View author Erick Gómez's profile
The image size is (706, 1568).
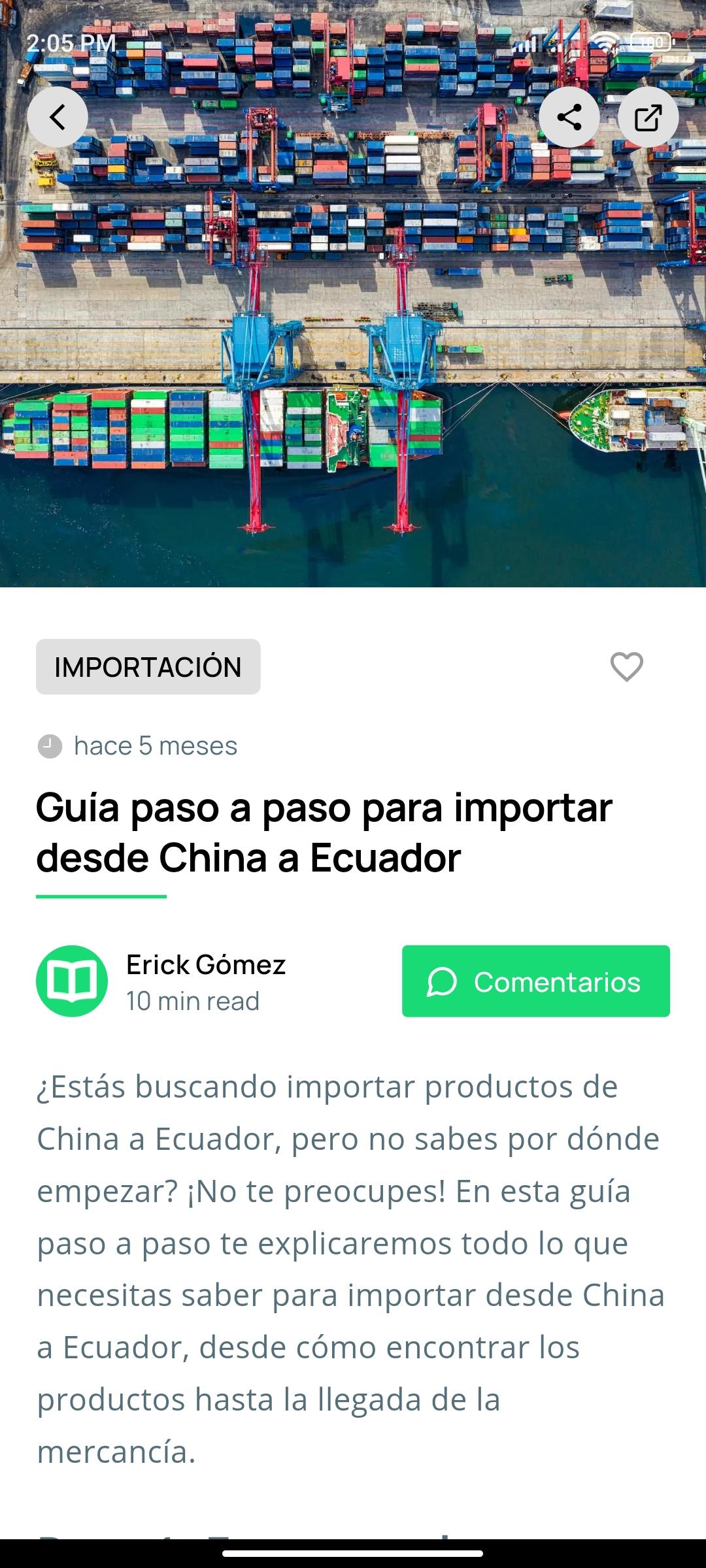click(206, 965)
